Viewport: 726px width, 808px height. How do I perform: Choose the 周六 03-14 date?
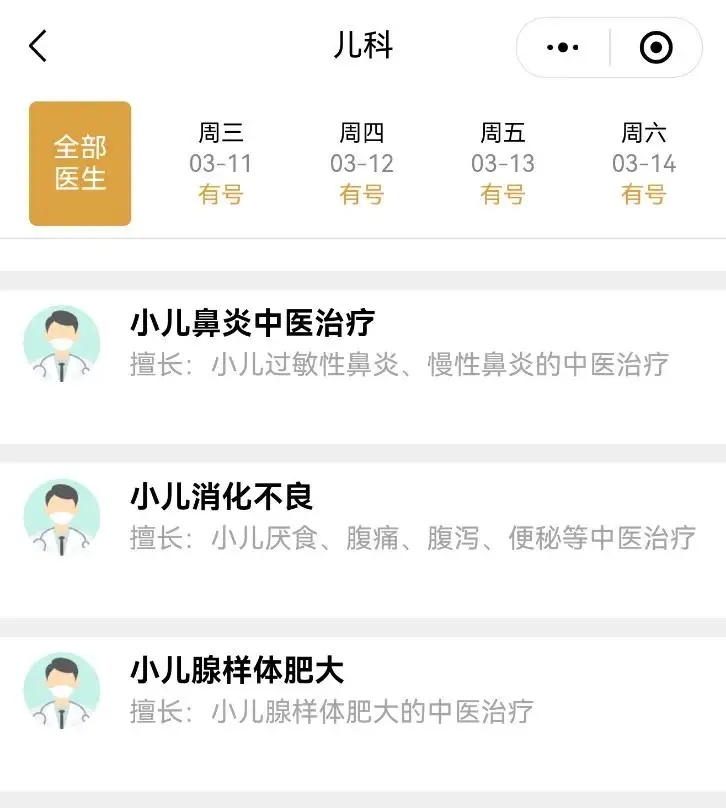(x=644, y=163)
